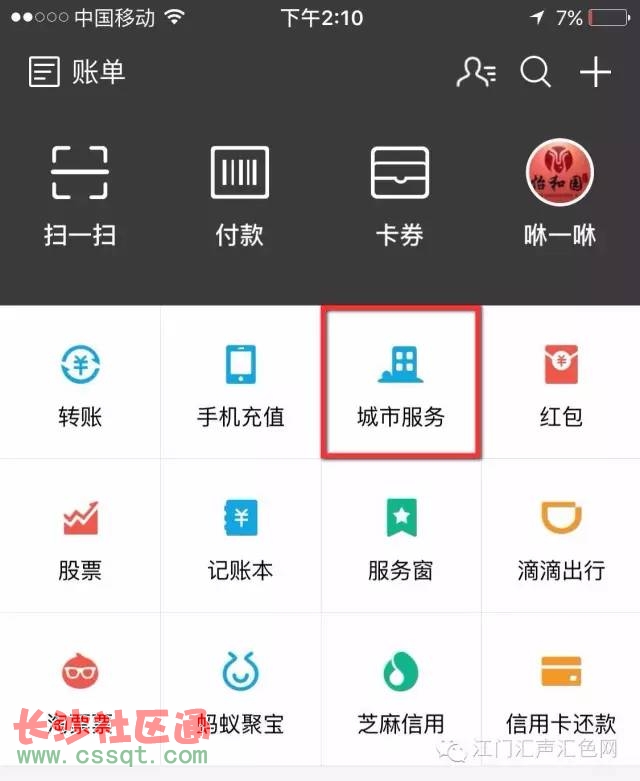This screenshot has width=640, height=781.
Task: Open 信用卡还款 credit card repayment
Action: tap(560, 690)
